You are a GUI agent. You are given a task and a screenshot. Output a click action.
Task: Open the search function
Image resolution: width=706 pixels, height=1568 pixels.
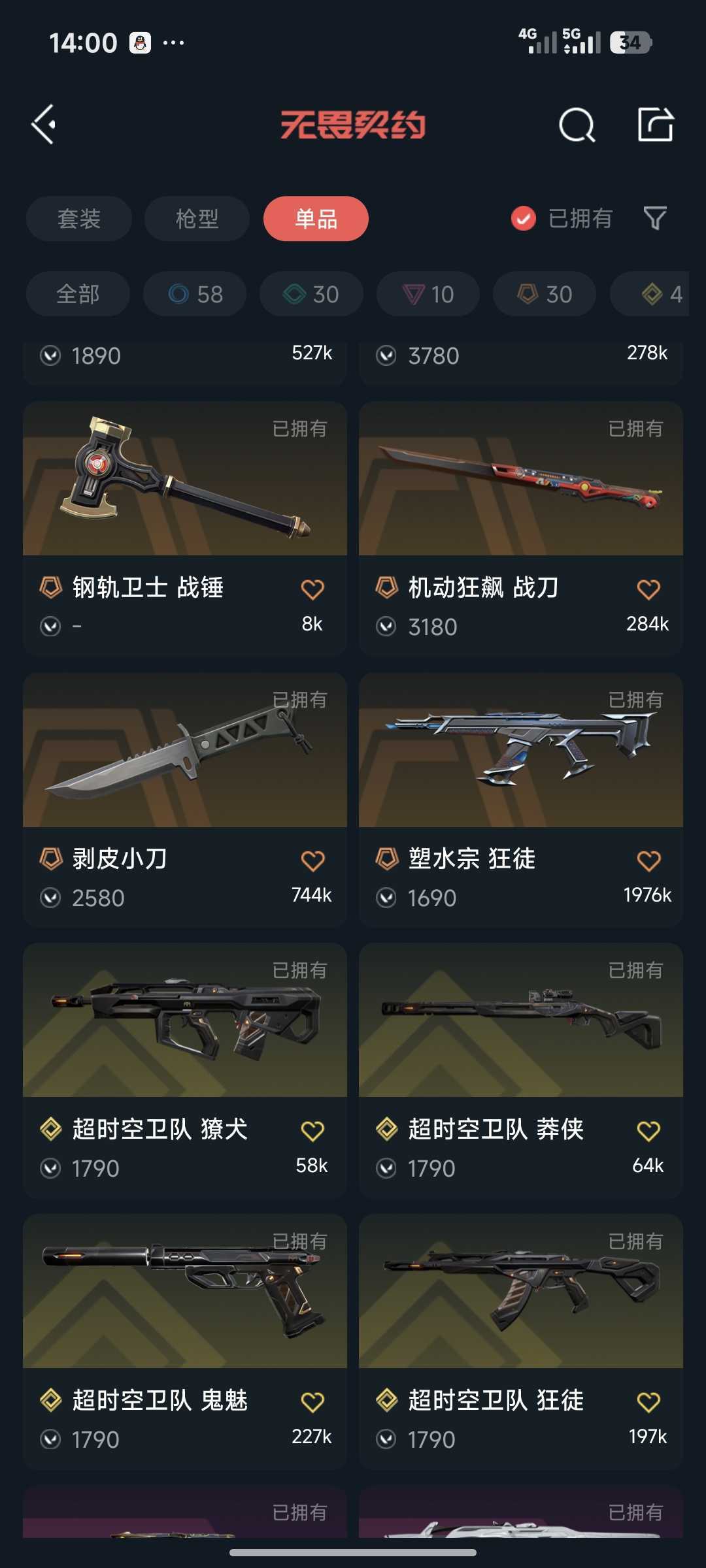575,124
